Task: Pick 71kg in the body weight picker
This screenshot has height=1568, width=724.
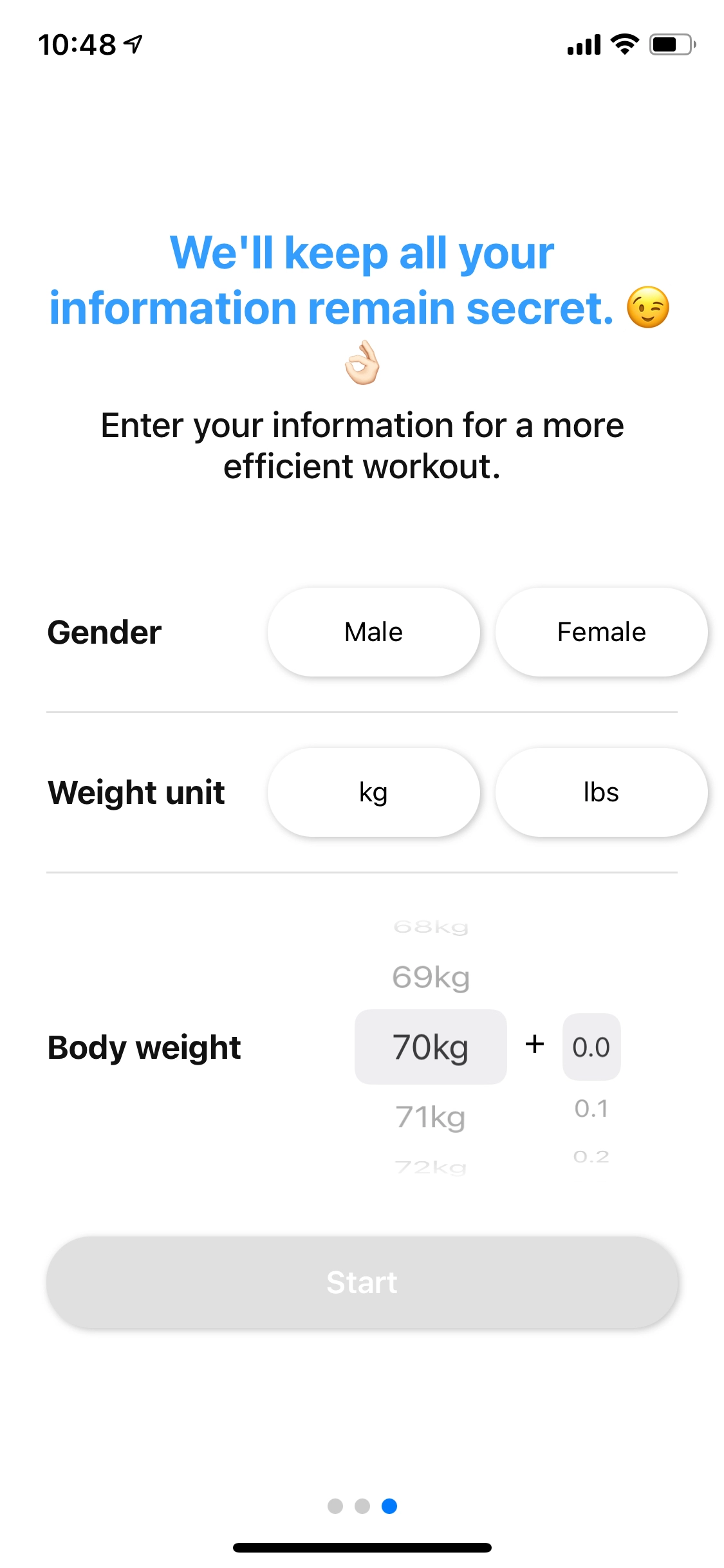Action: tap(431, 1117)
